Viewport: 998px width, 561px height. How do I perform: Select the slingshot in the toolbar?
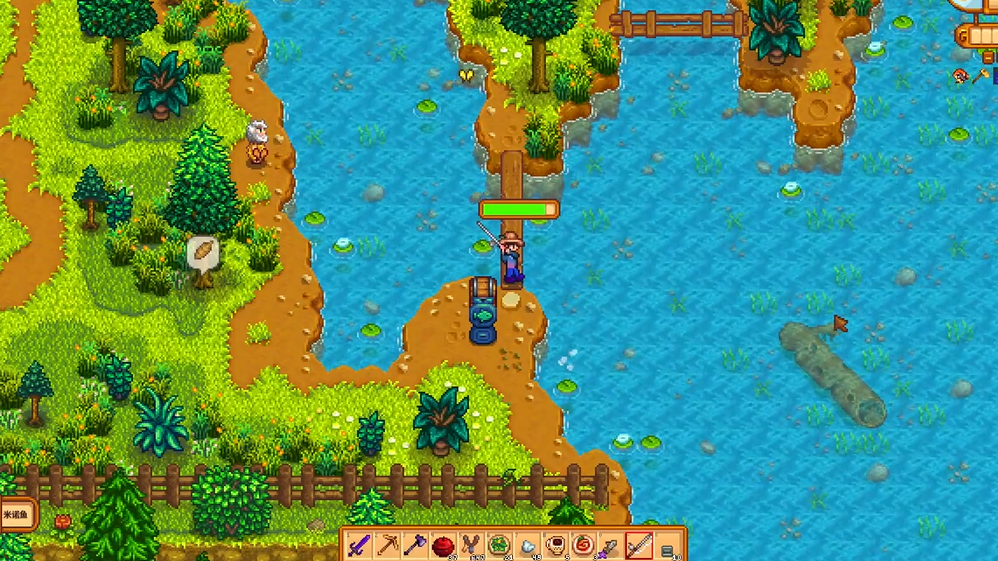[470, 546]
